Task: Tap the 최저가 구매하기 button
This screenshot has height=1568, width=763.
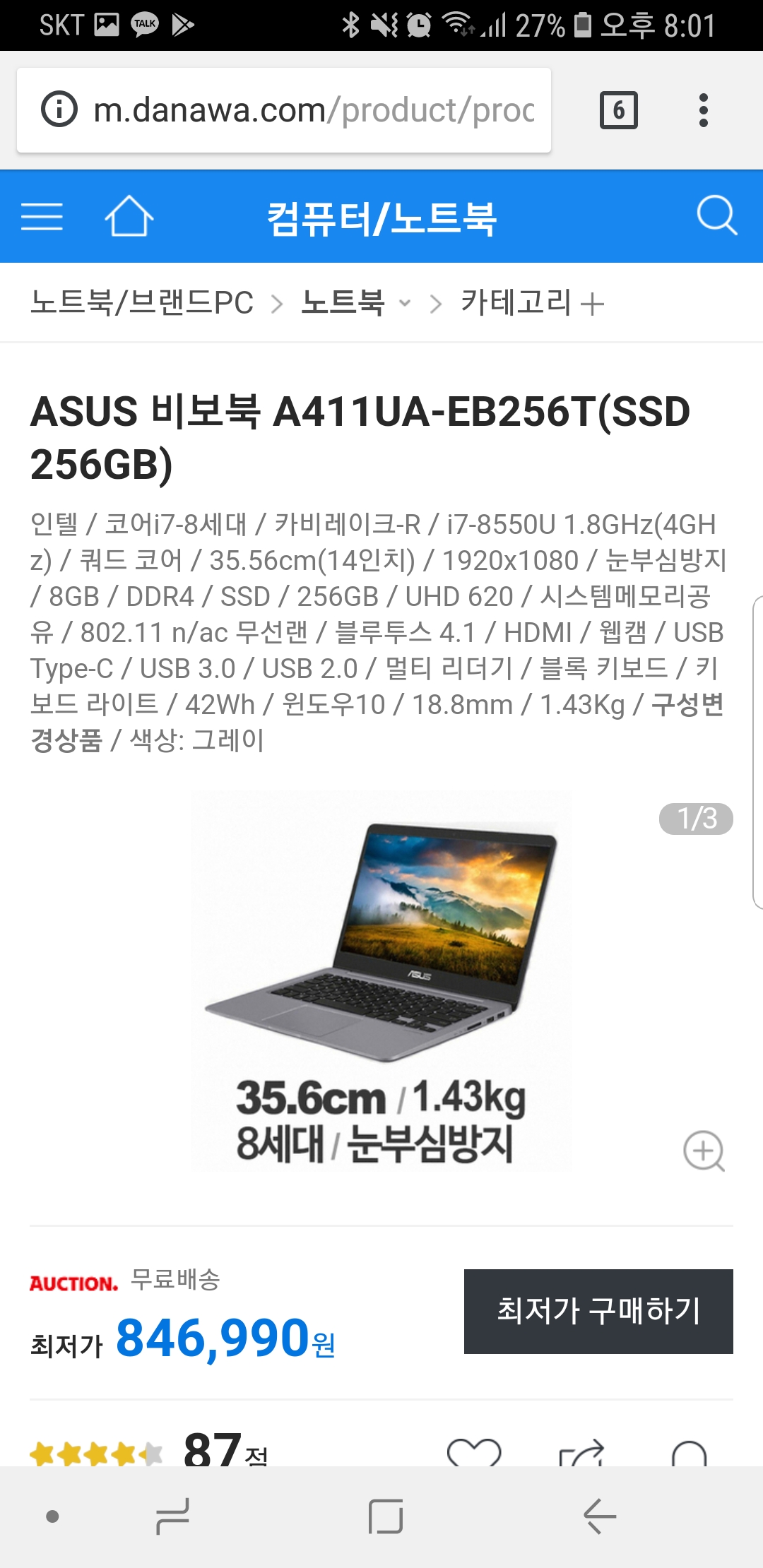Action: coord(598,1311)
